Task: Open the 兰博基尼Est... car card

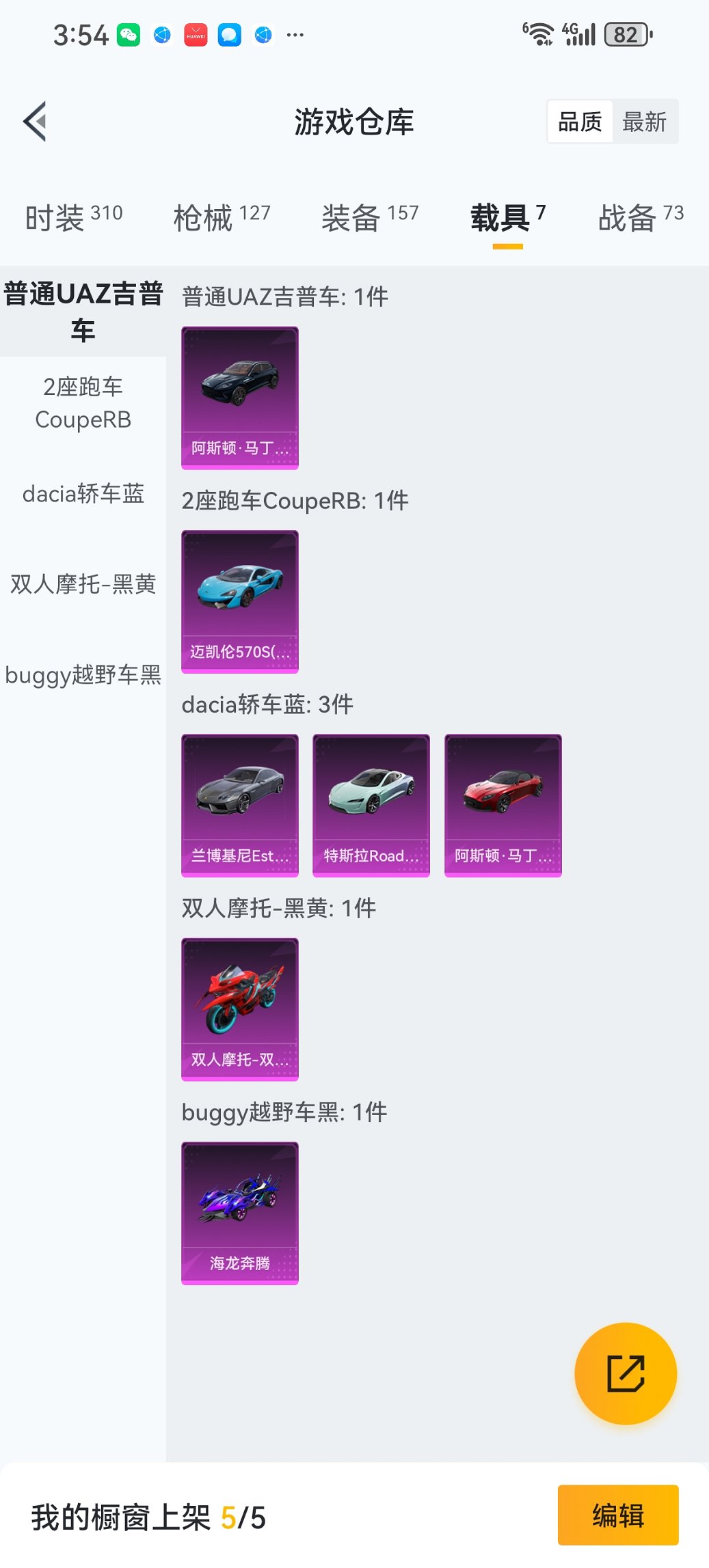Action: (x=240, y=805)
